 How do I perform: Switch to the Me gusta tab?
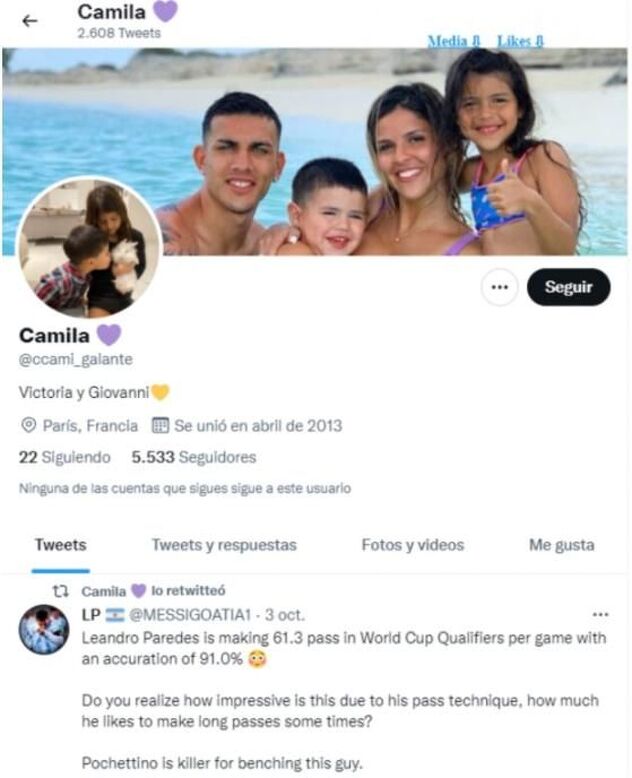561,545
